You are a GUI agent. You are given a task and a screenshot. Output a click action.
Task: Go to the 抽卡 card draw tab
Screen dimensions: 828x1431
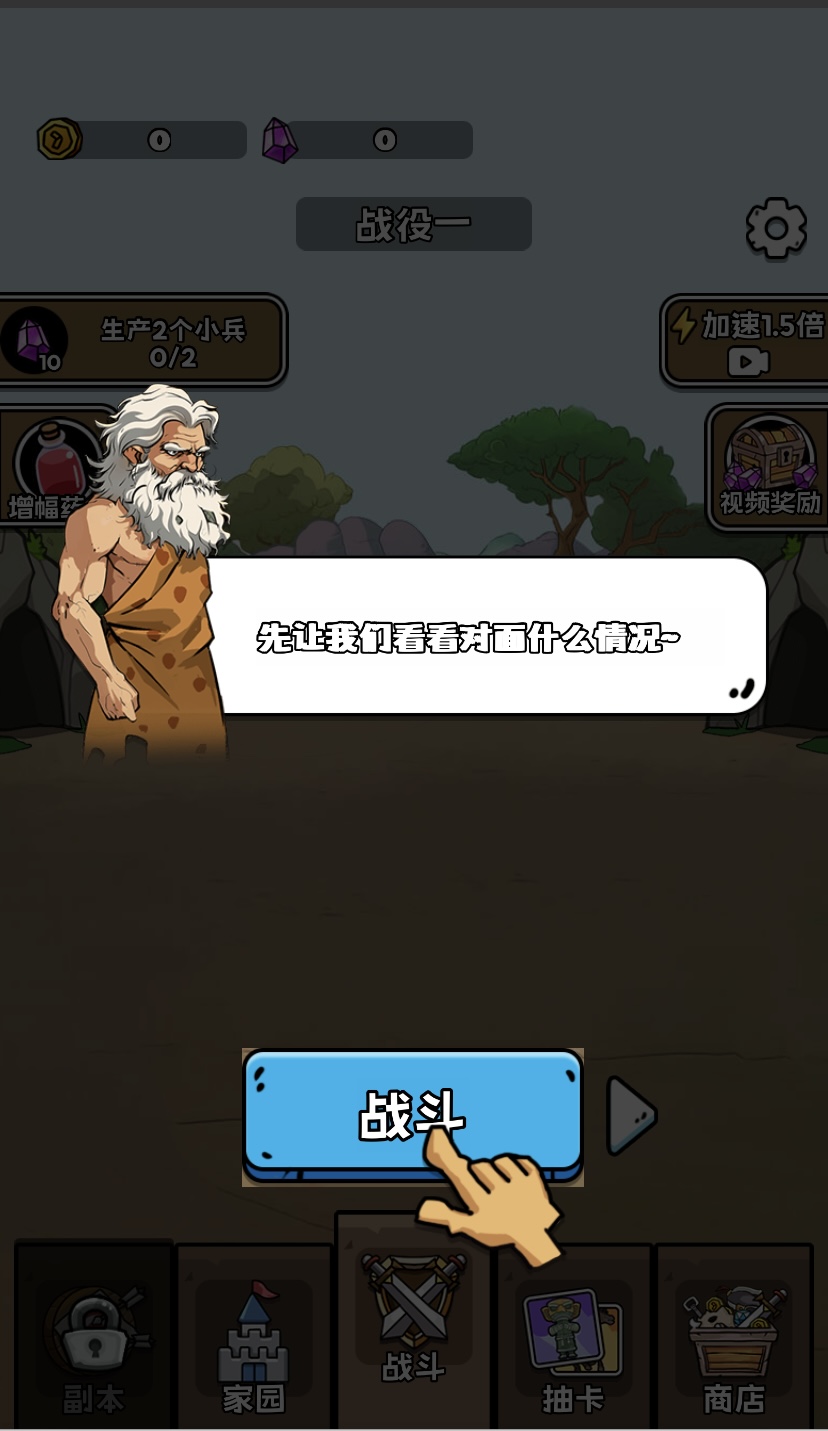click(572, 1340)
